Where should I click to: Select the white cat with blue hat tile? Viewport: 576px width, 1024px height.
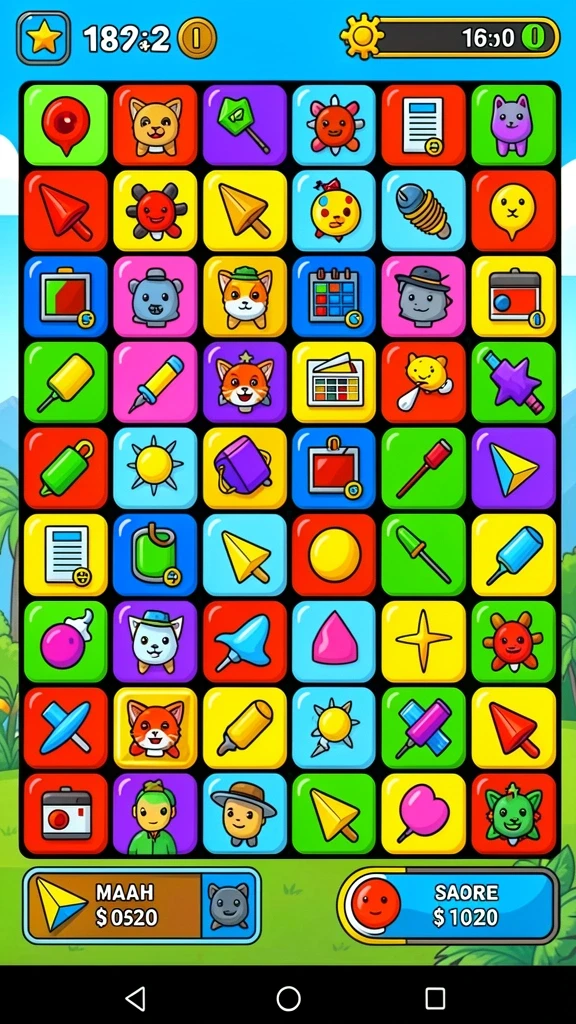click(155, 641)
